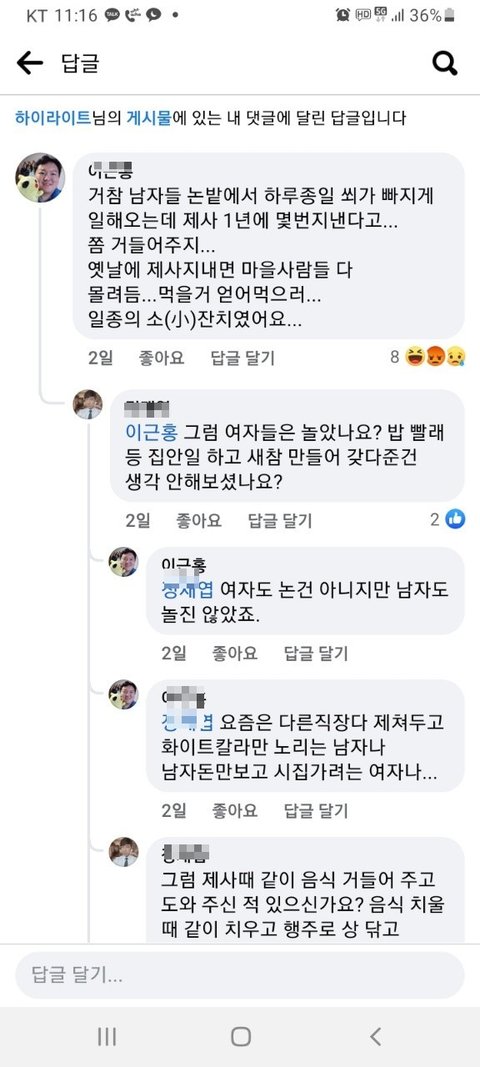Tap the 답글 달기... input field
The width and height of the screenshot is (480, 1067).
point(240,975)
